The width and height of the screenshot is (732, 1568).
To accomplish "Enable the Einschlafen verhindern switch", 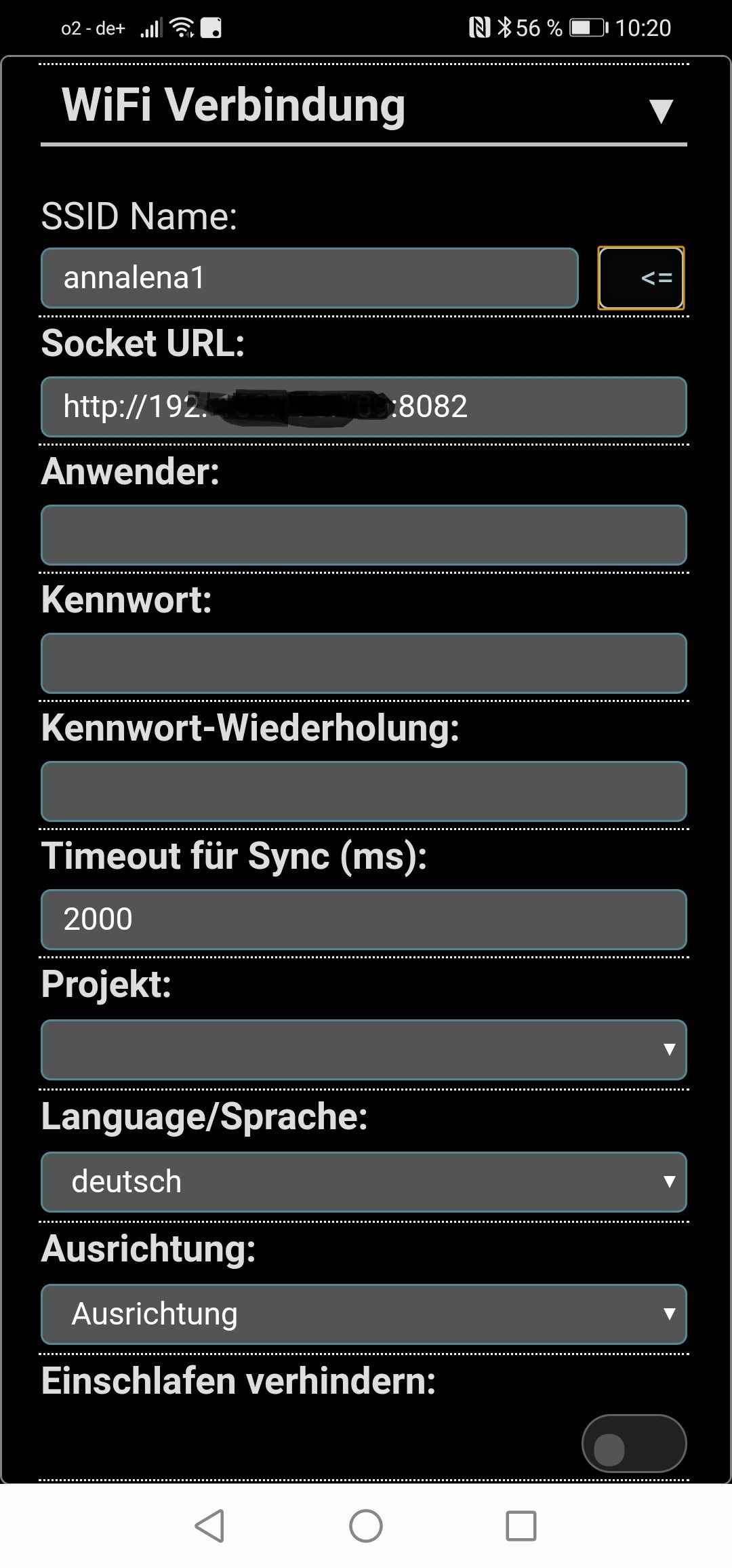I will (634, 1443).
